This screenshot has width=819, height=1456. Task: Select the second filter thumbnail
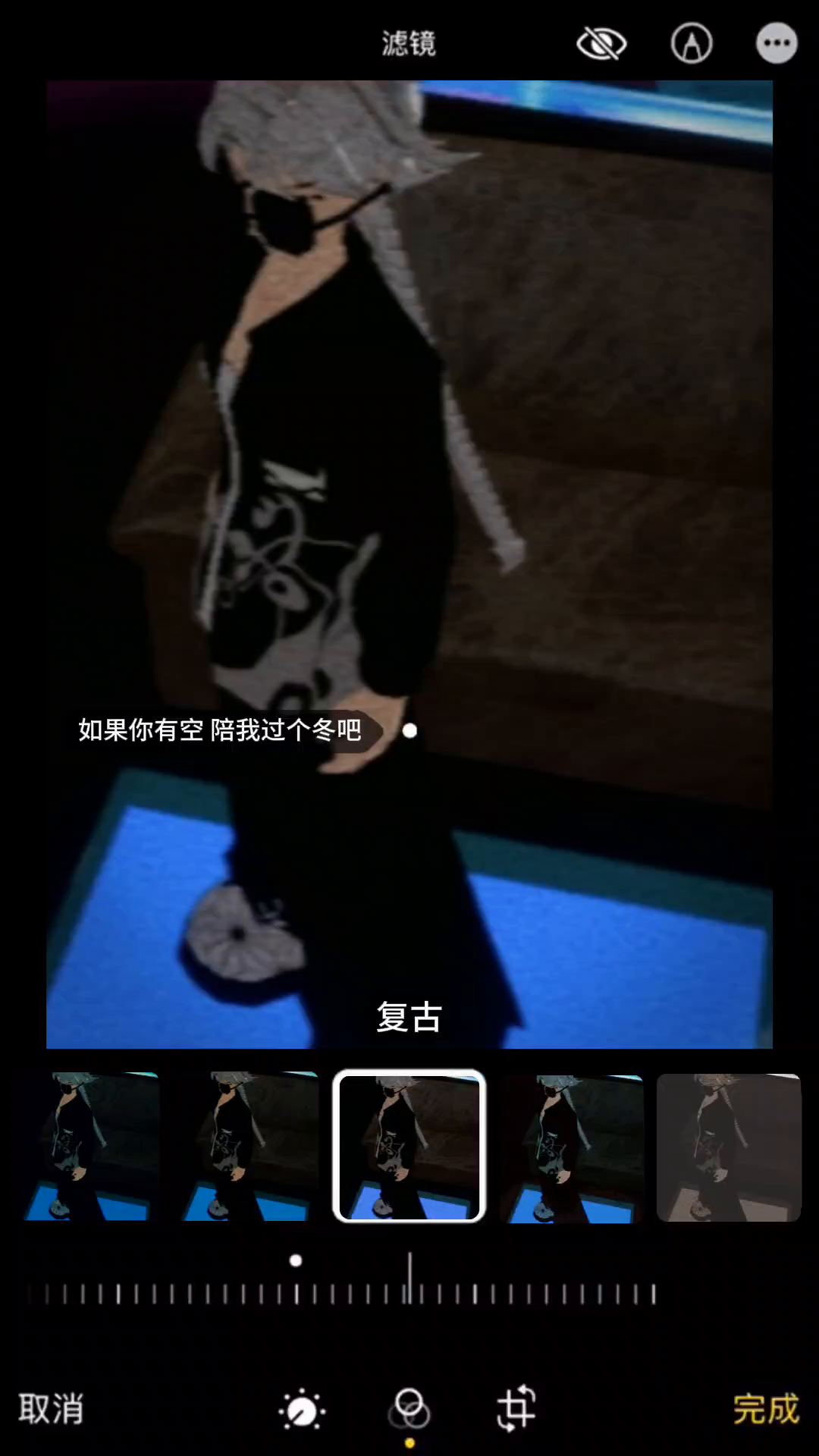coord(250,1146)
